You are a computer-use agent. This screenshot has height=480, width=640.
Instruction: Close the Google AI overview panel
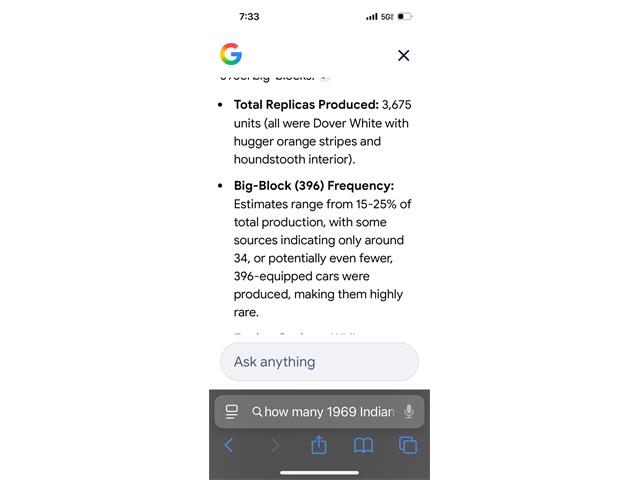(403, 55)
